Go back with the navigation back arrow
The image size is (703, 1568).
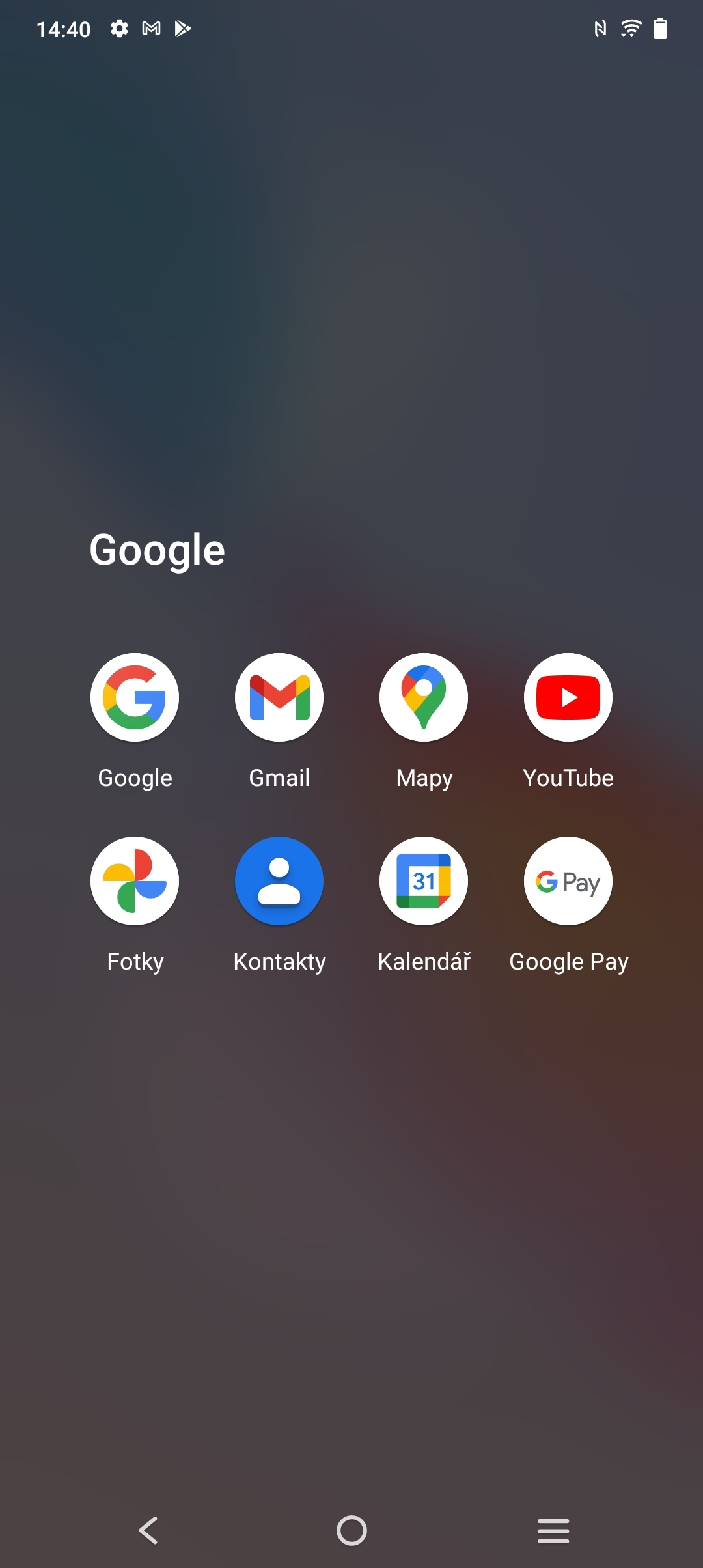[x=149, y=1530]
